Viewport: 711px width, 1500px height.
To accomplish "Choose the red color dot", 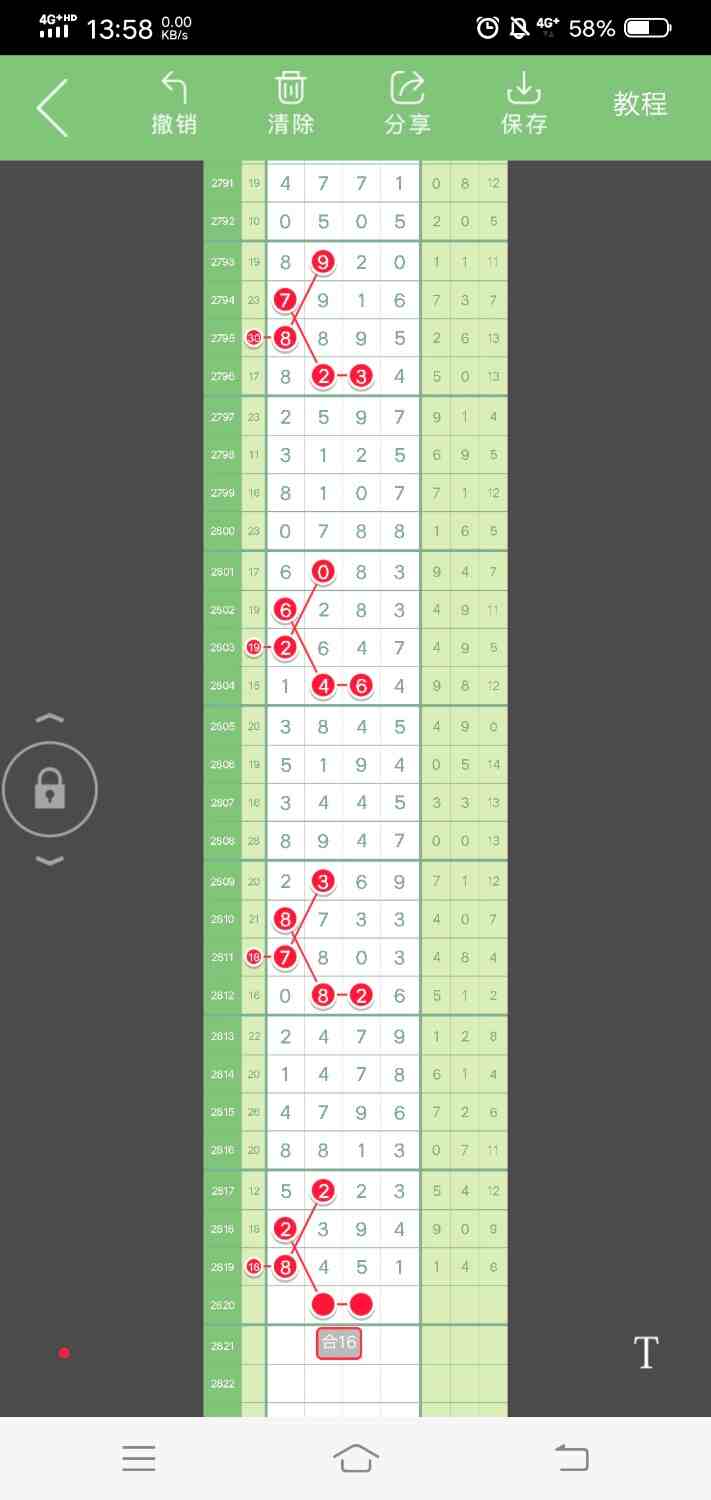I will pos(64,1353).
